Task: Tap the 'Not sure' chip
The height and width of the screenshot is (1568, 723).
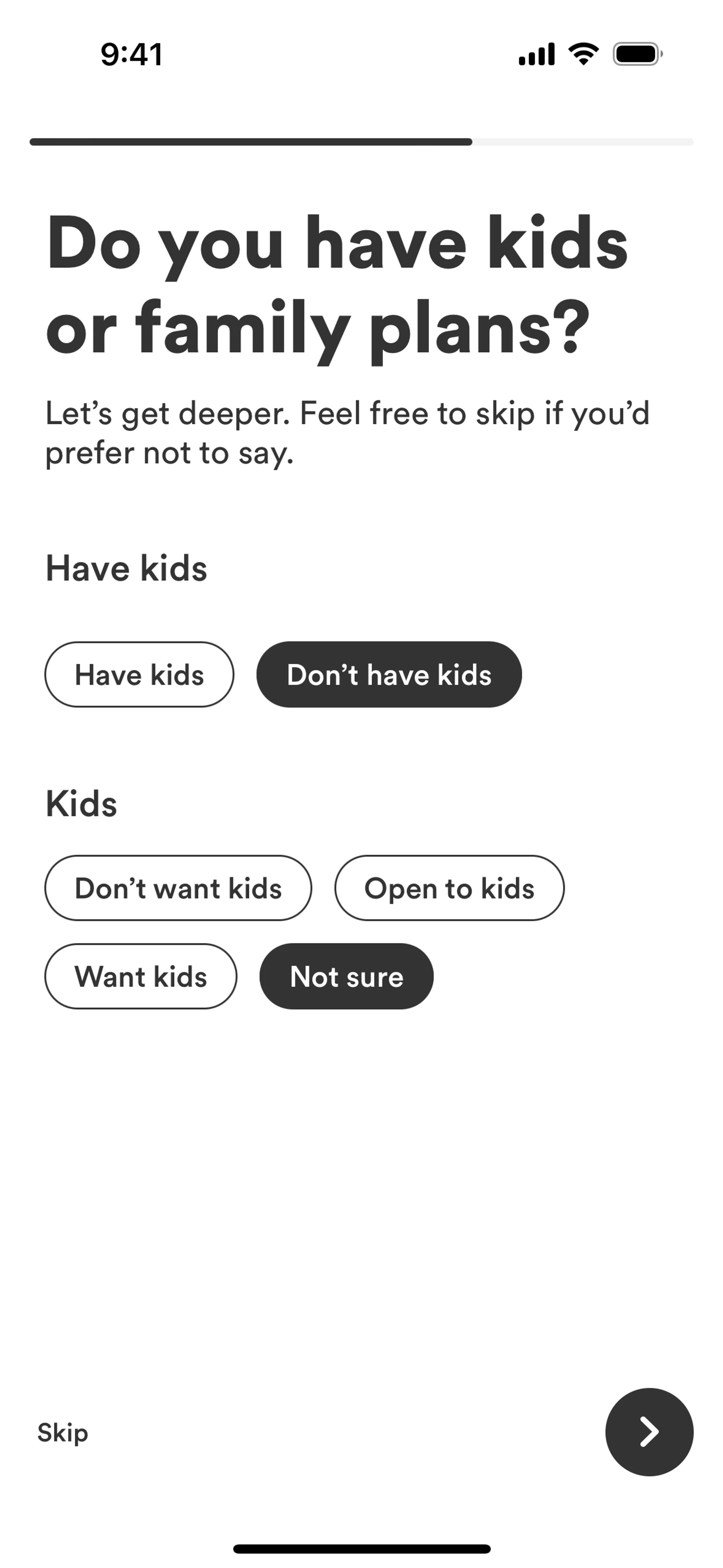Action: tap(346, 977)
